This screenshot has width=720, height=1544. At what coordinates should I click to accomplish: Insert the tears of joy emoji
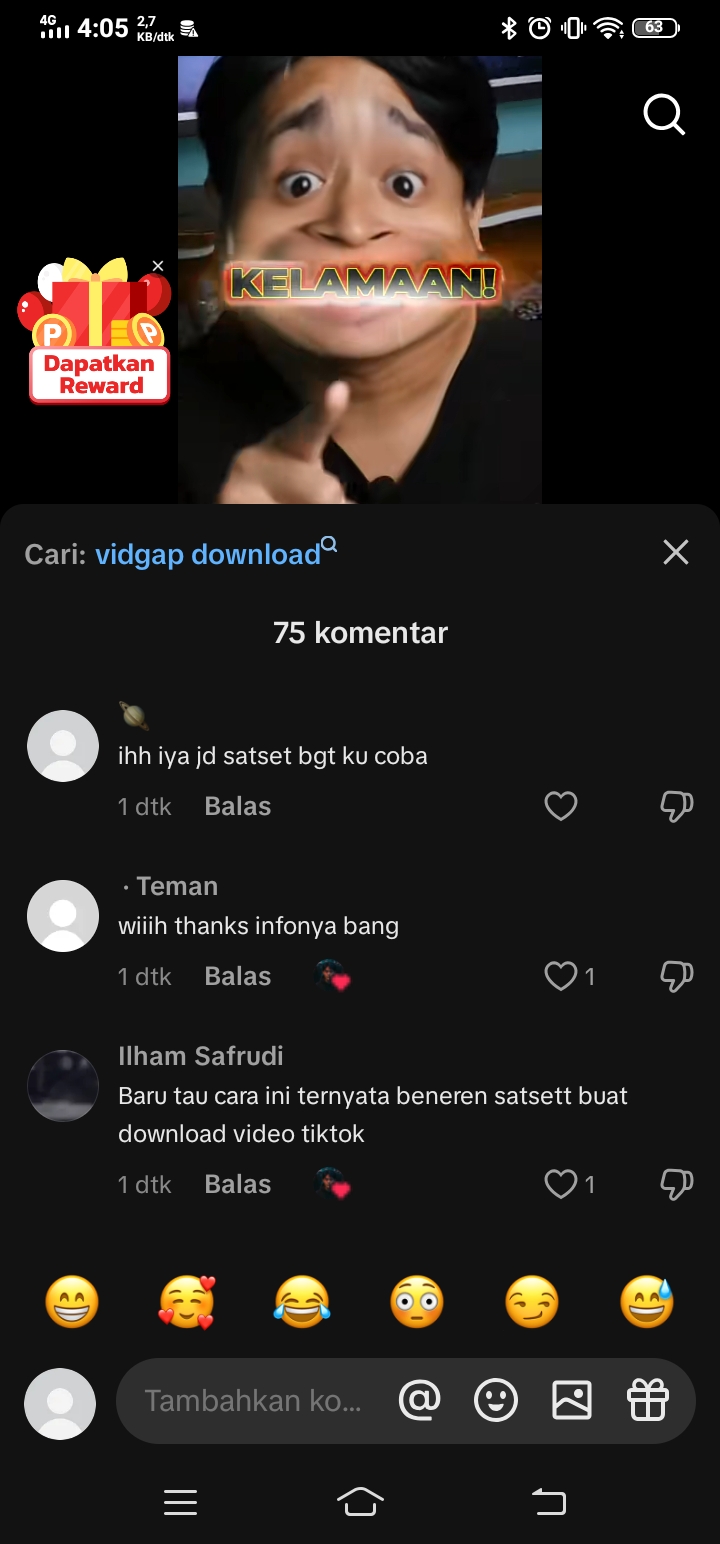click(302, 1303)
